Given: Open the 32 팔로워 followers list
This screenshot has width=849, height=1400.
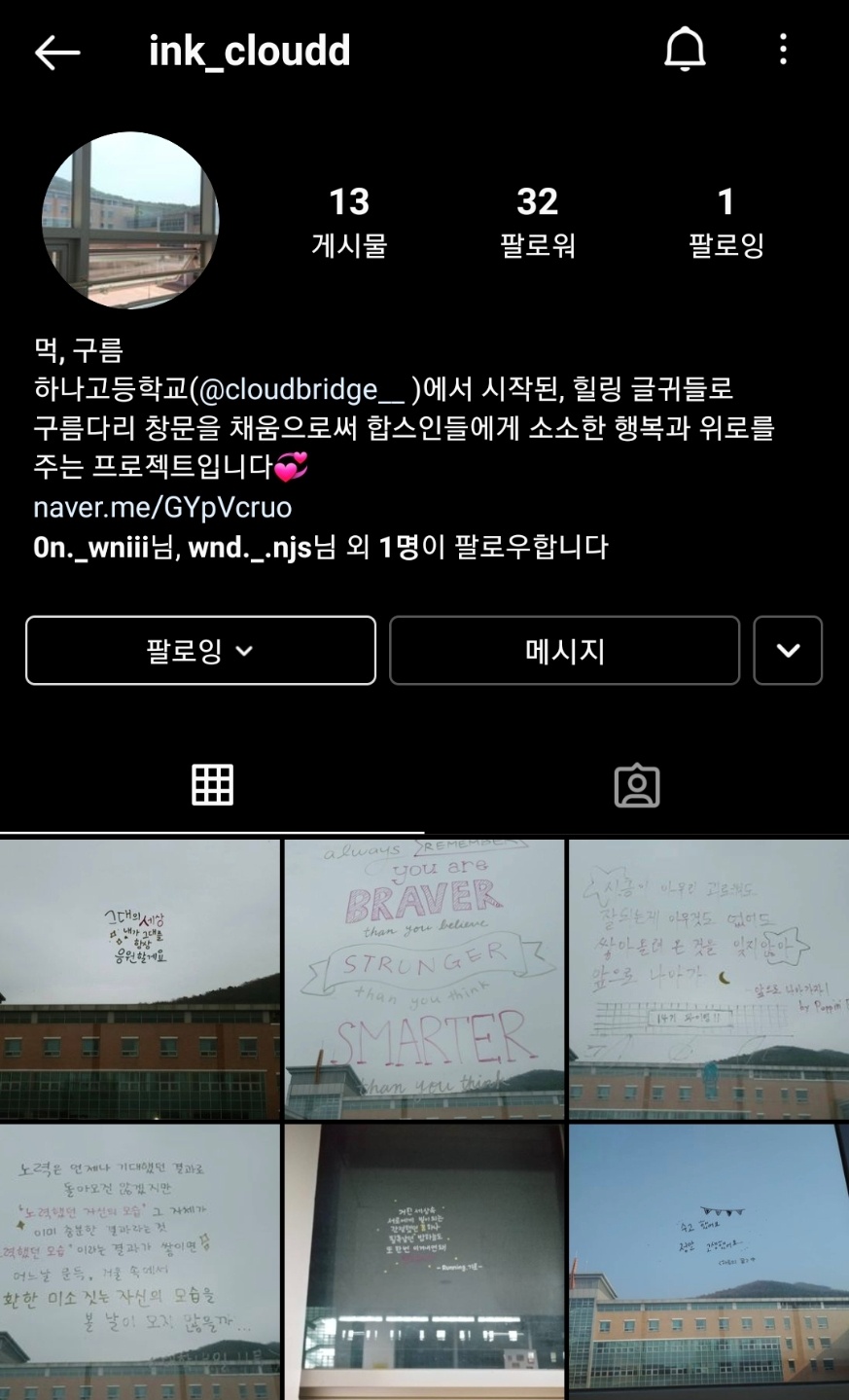Looking at the screenshot, I should pos(537,222).
